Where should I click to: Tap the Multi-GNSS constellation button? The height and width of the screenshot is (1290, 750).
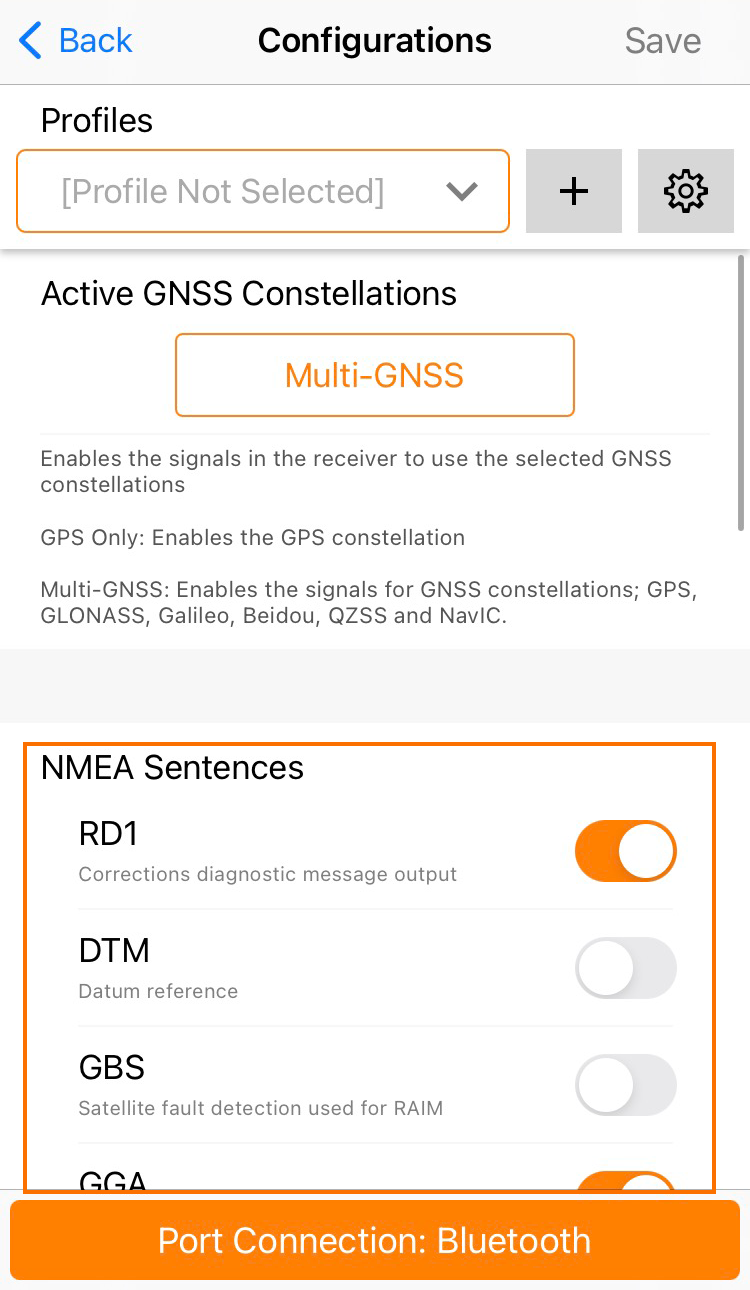click(x=375, y=375)
